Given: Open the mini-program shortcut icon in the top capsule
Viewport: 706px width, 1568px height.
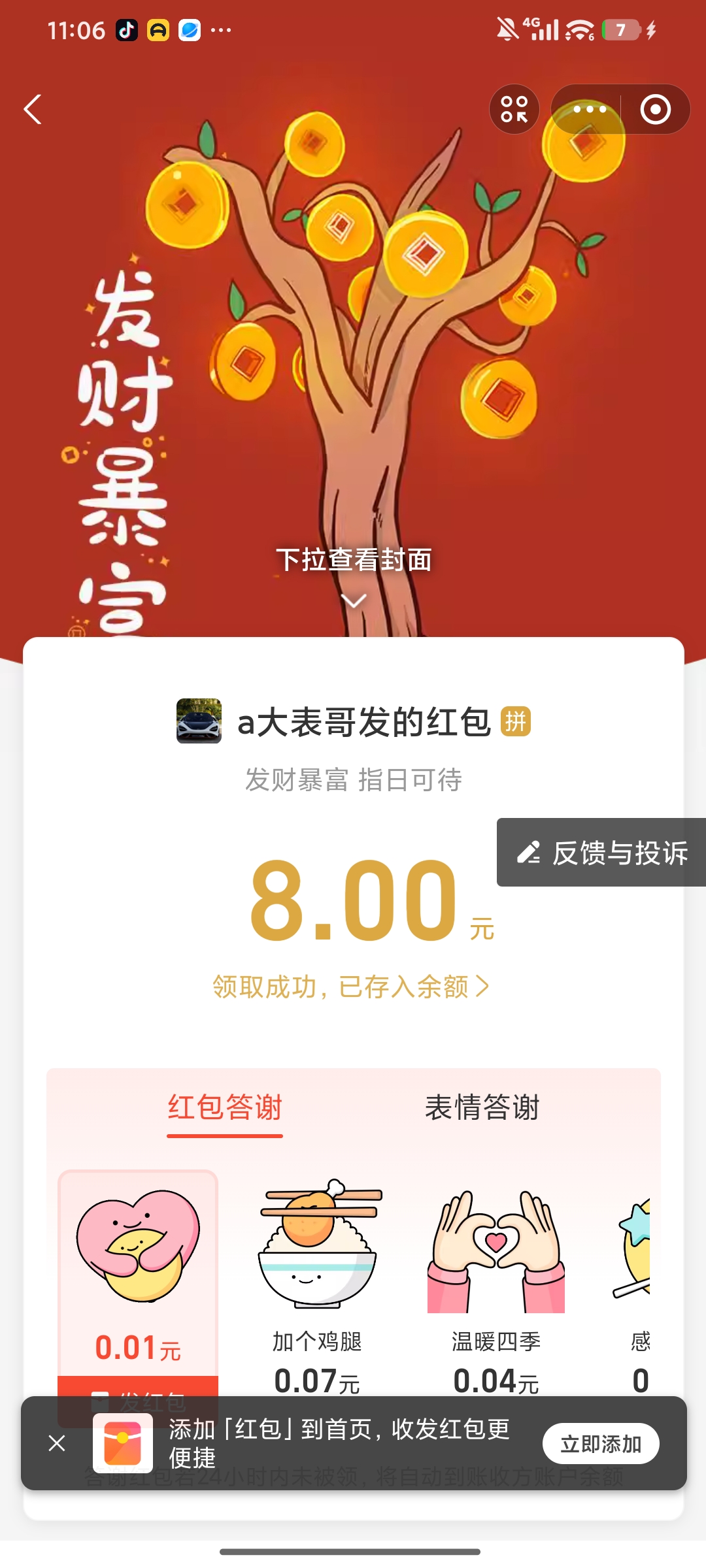Looking at the screenshot, I should point(514,109).
